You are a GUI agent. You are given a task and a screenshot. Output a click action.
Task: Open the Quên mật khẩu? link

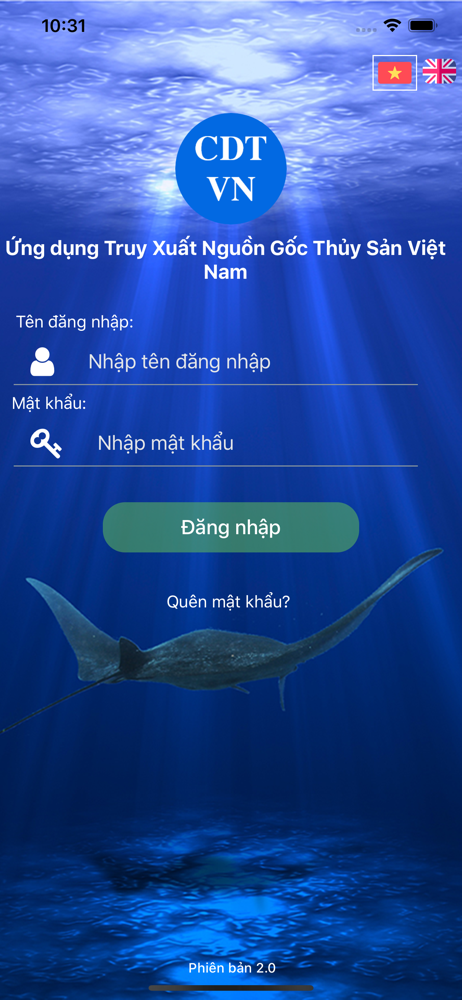point(228,601)
